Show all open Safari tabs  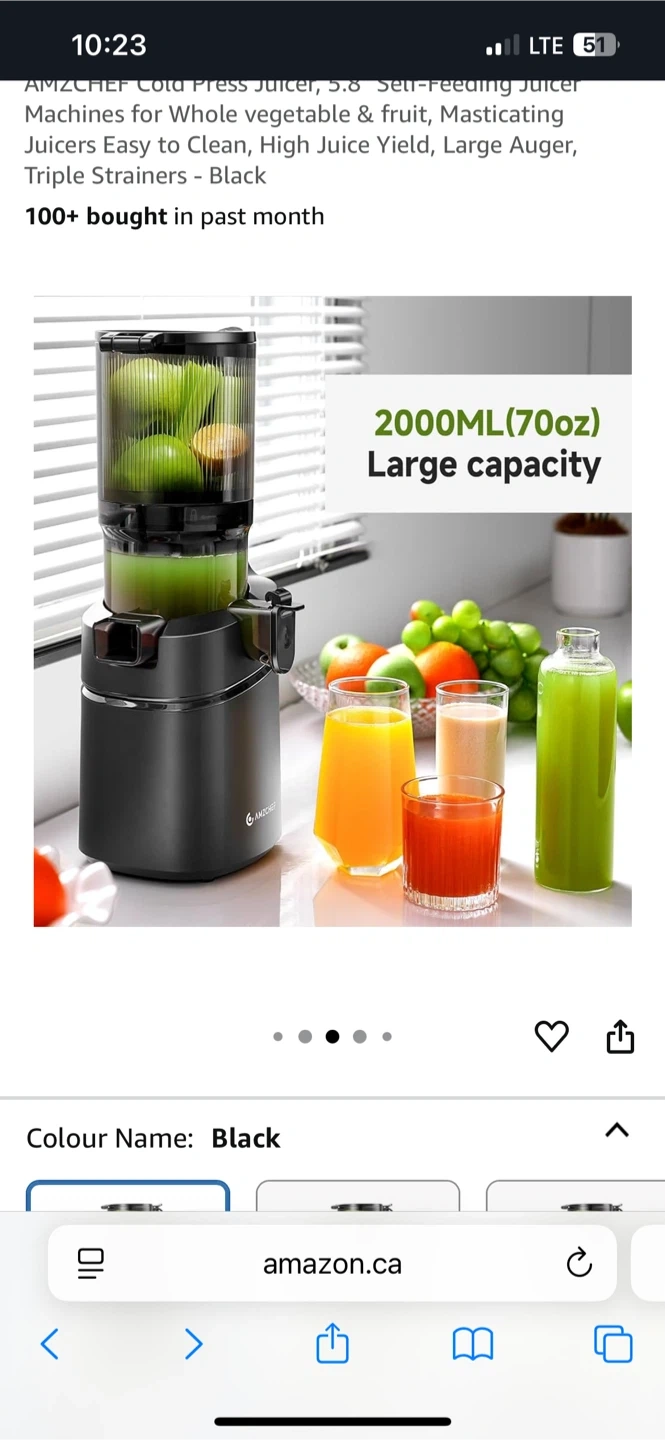point(613,1344)
